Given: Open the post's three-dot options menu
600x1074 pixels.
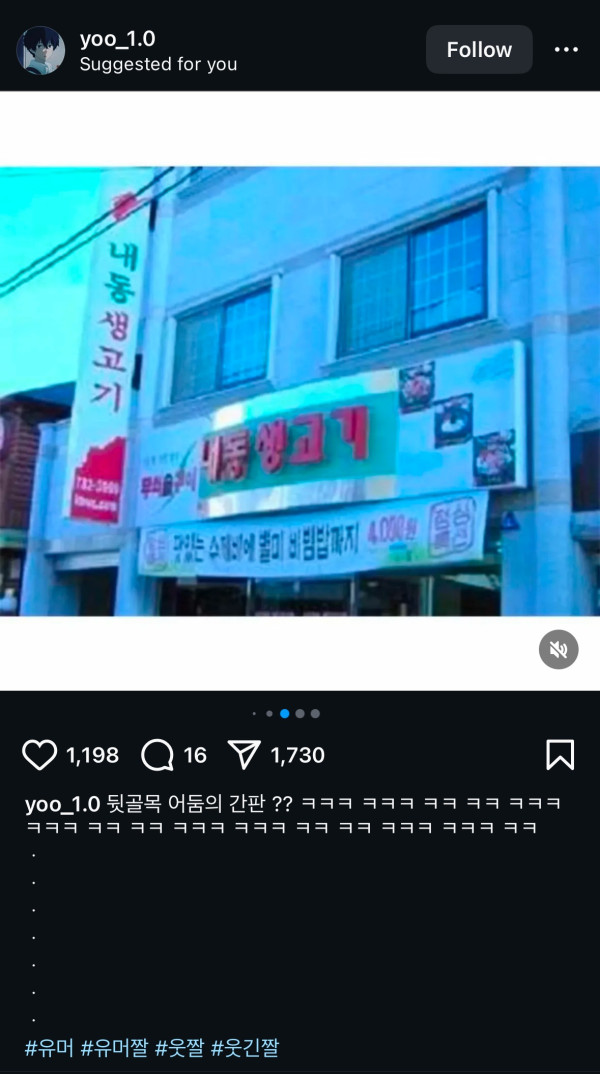Looking at the screenshot, I should pos(566,50).
